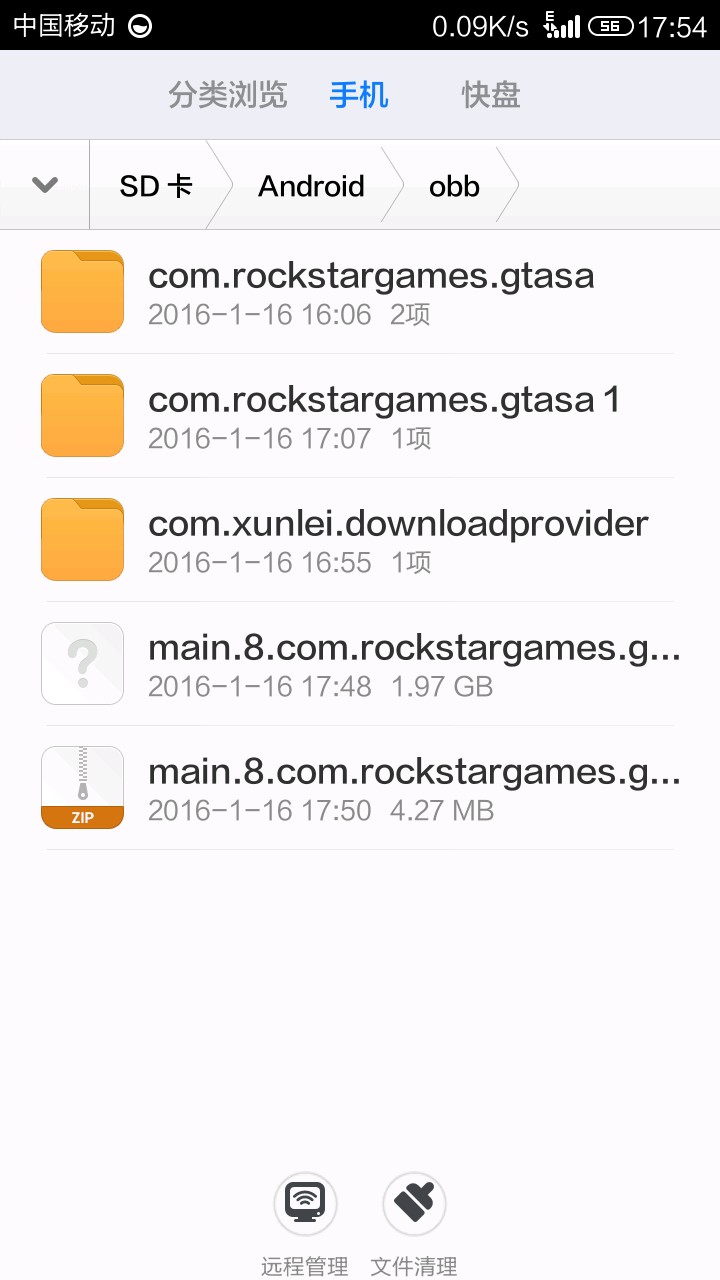Select the 手机 tab
720x1280 pixels.
tap(359, 95)
